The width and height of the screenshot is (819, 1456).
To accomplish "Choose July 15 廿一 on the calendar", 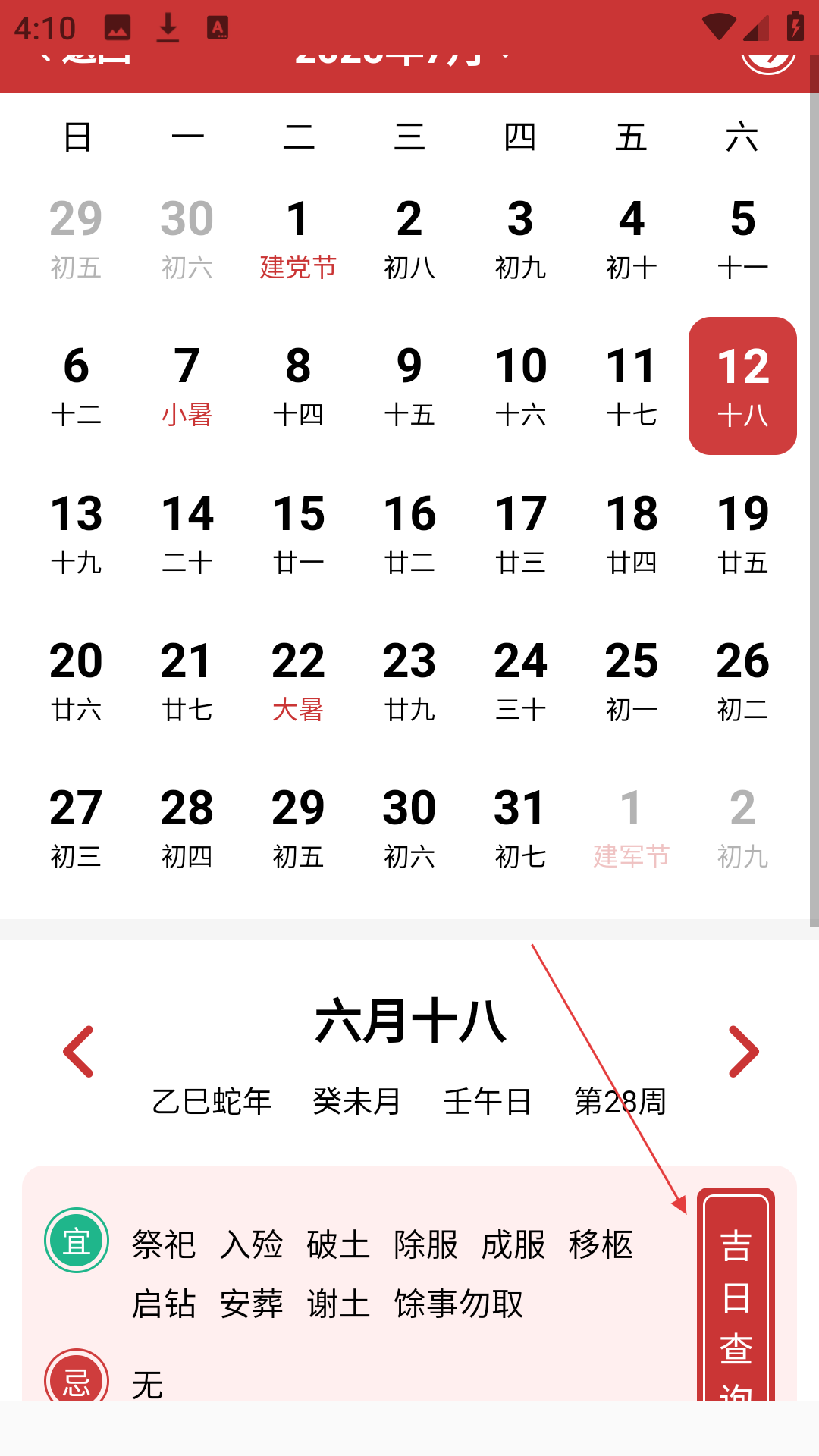I will [298, 533].
